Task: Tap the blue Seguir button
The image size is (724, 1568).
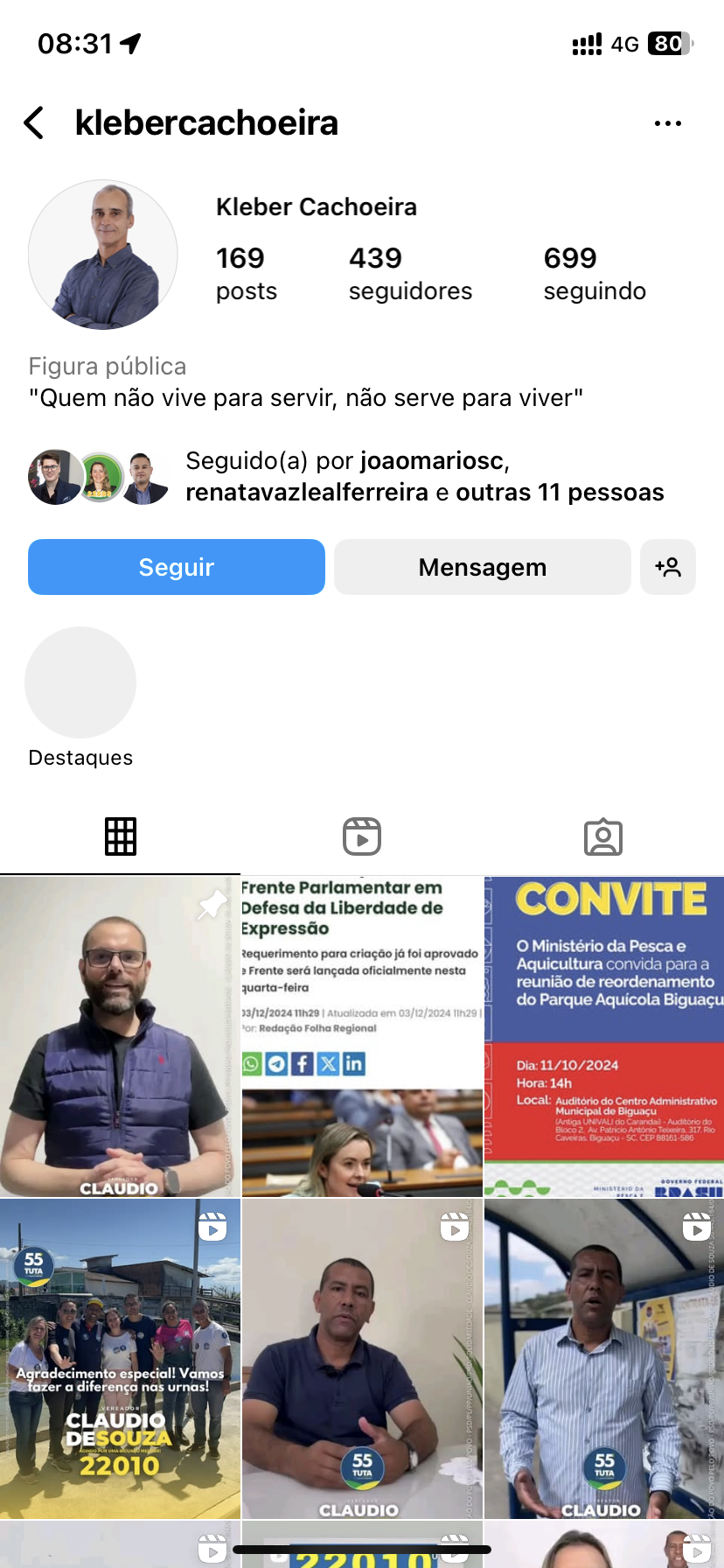Action: tap(177, 567)
